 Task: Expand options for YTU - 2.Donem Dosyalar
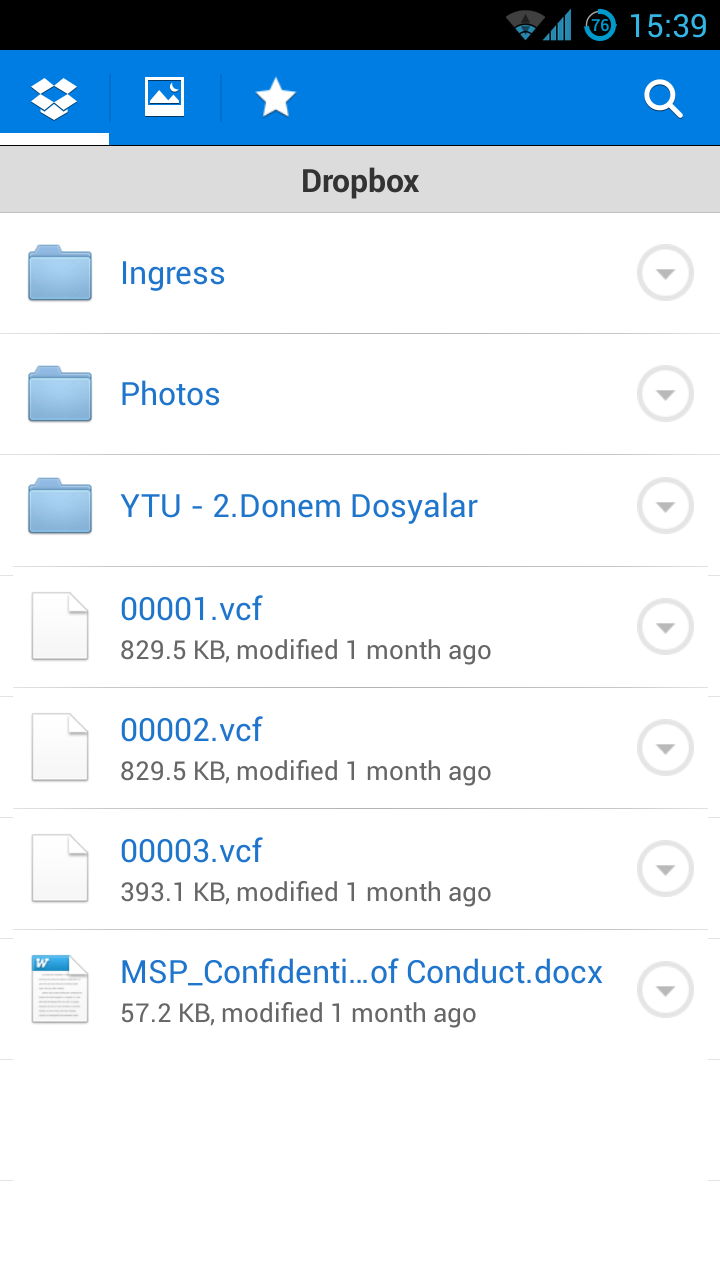point(665,506)
